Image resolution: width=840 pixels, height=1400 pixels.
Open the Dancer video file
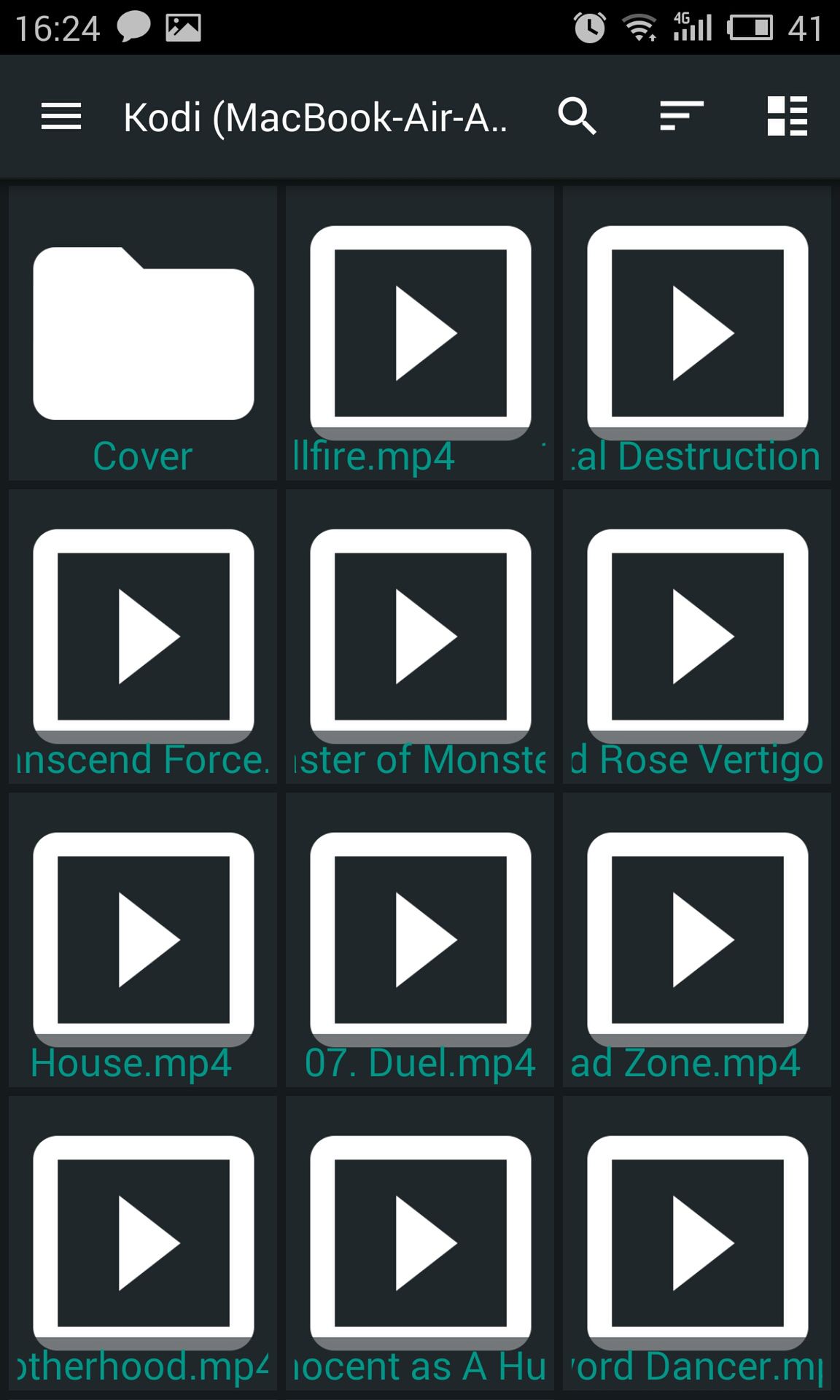click(697, 1243)
